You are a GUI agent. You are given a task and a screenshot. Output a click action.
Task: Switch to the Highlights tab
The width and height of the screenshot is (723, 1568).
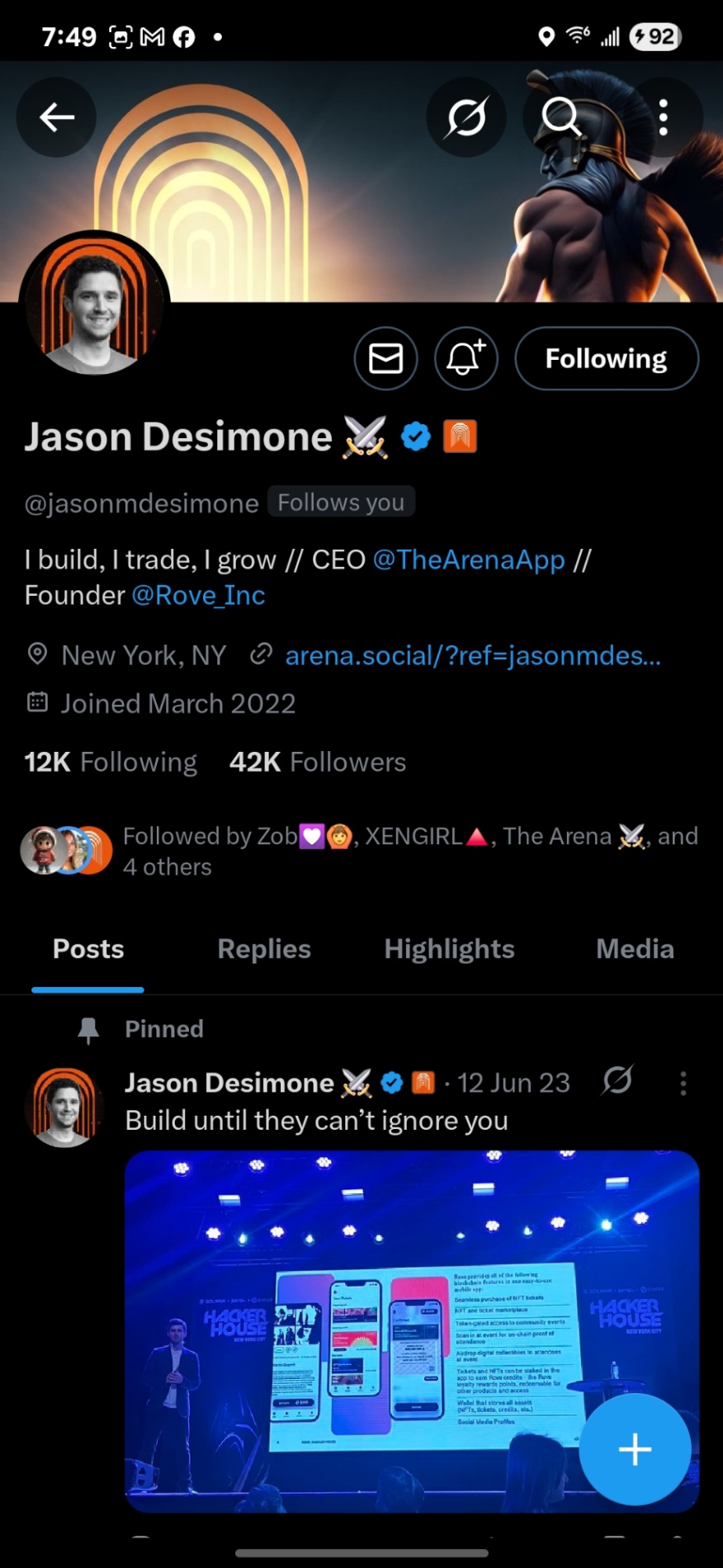click(x=449, y=949)
